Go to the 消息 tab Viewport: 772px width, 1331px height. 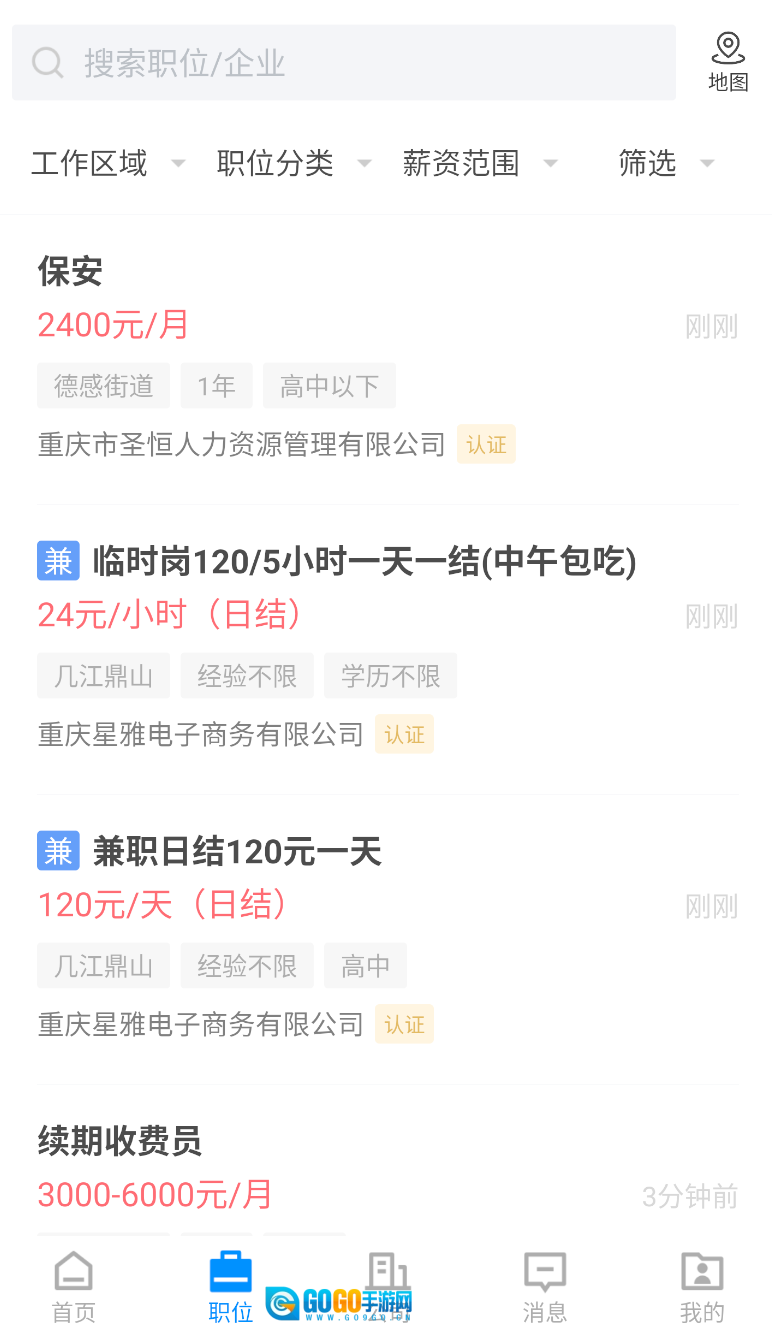point(545,1287)
